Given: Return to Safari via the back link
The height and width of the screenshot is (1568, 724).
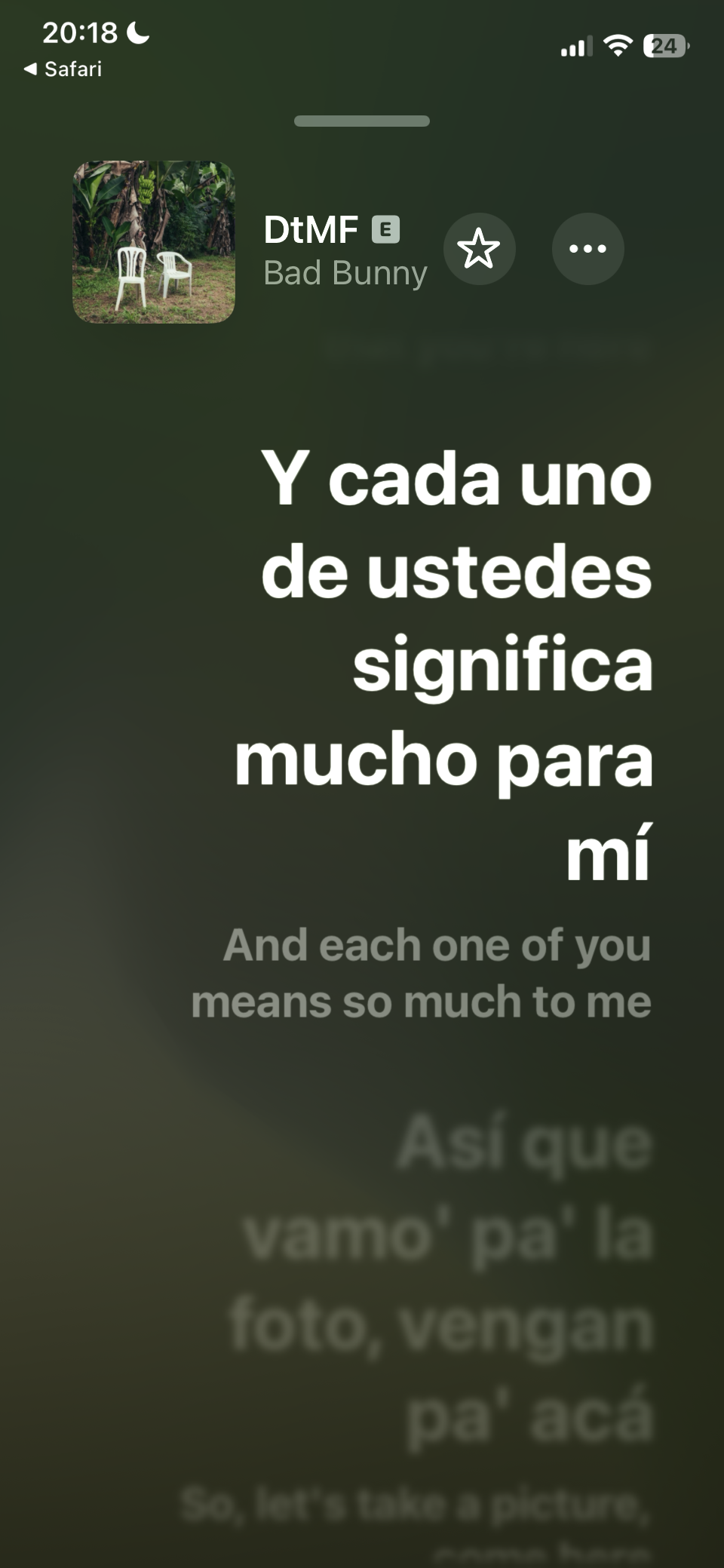Looking at the screenshot, I should click(63, 69).
